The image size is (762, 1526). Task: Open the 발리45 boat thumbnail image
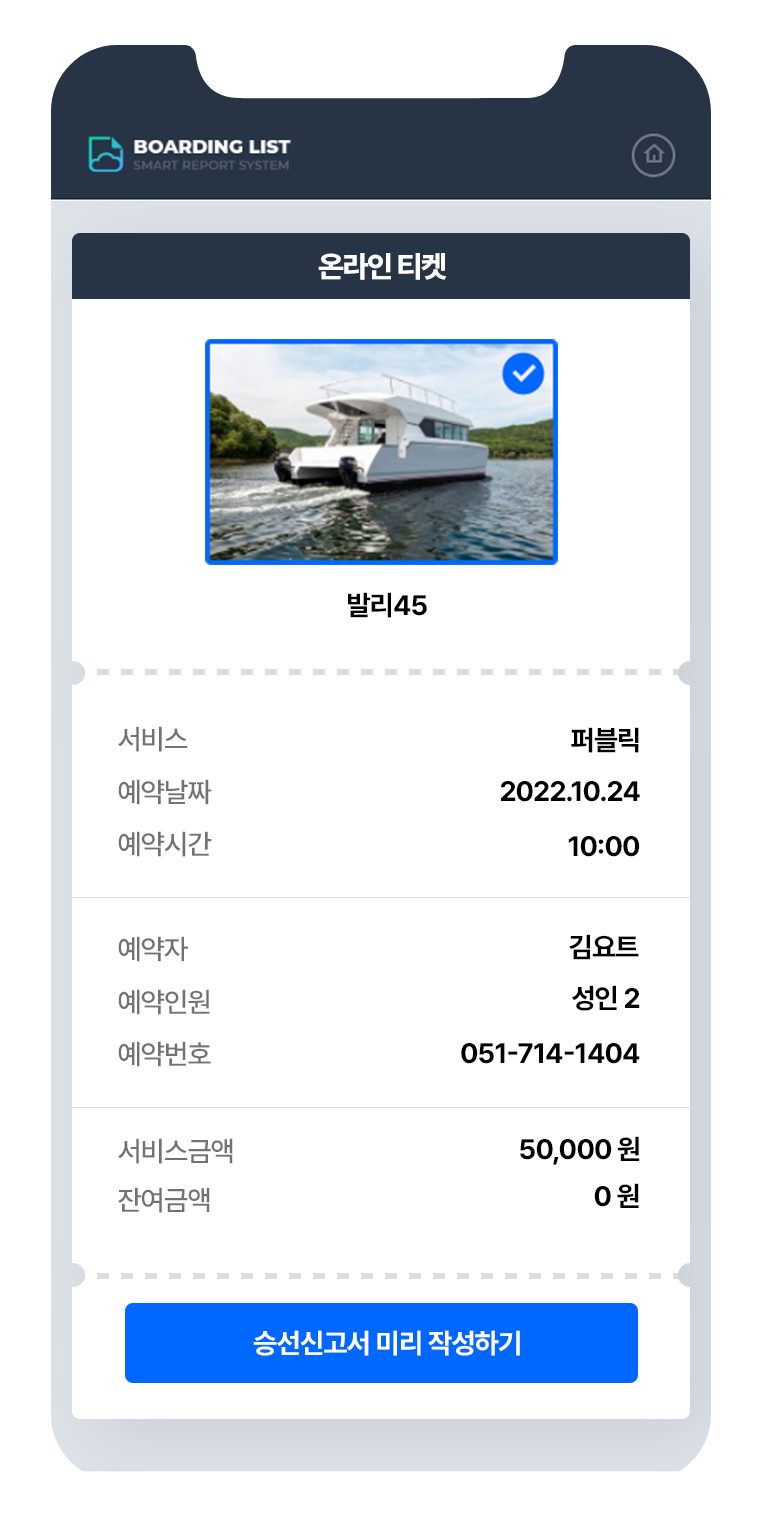[x=381, y=452]
